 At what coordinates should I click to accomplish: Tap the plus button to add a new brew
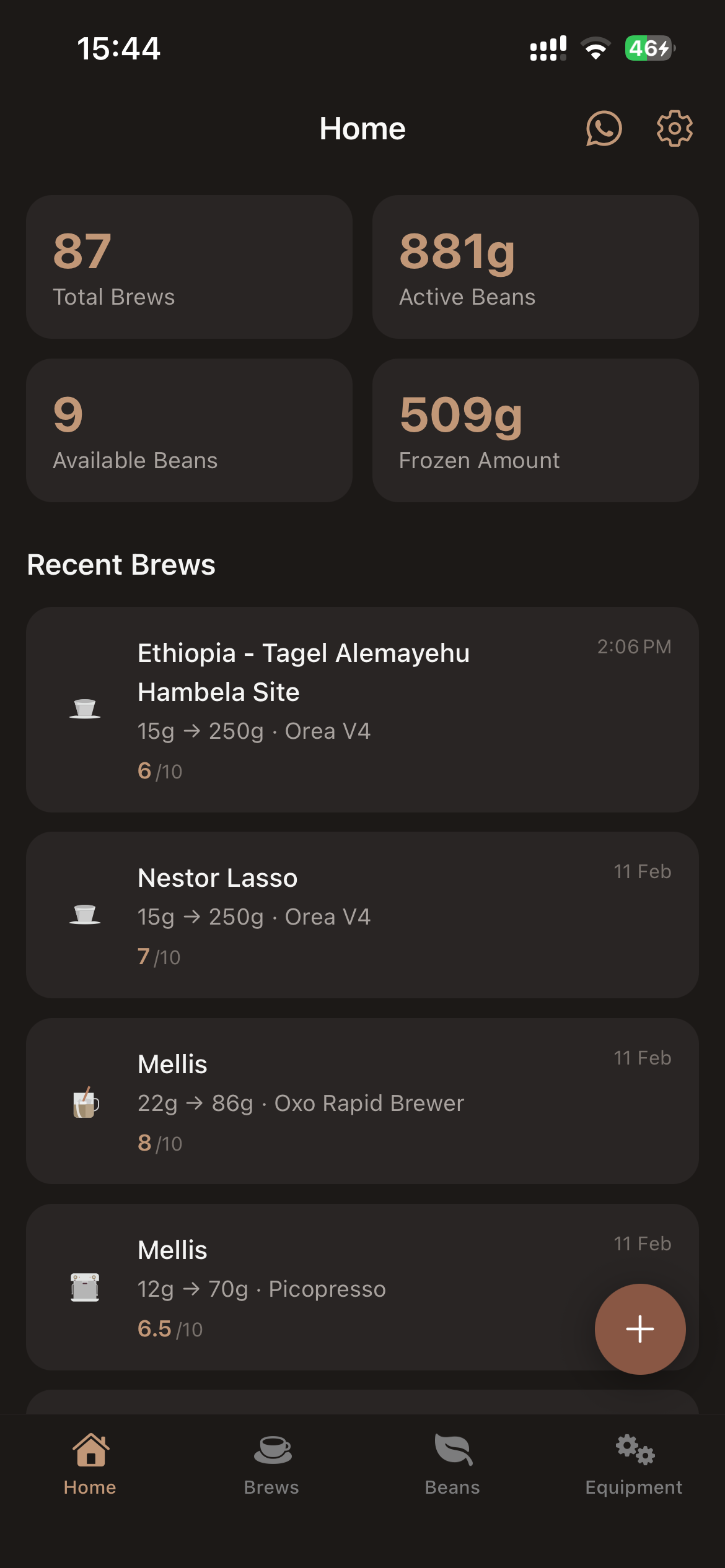[641, 1330]
